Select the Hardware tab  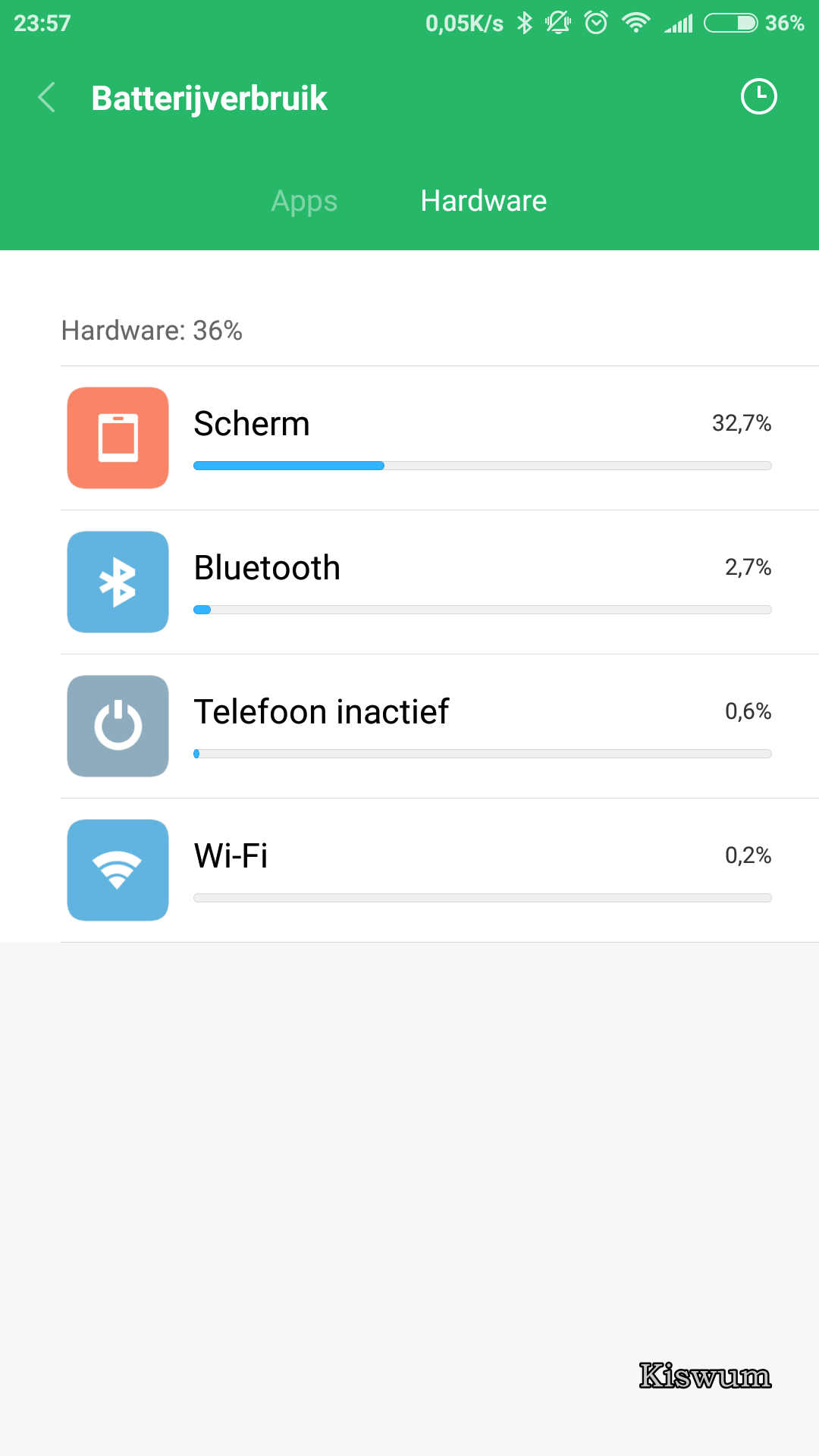[x=484, y=201]
